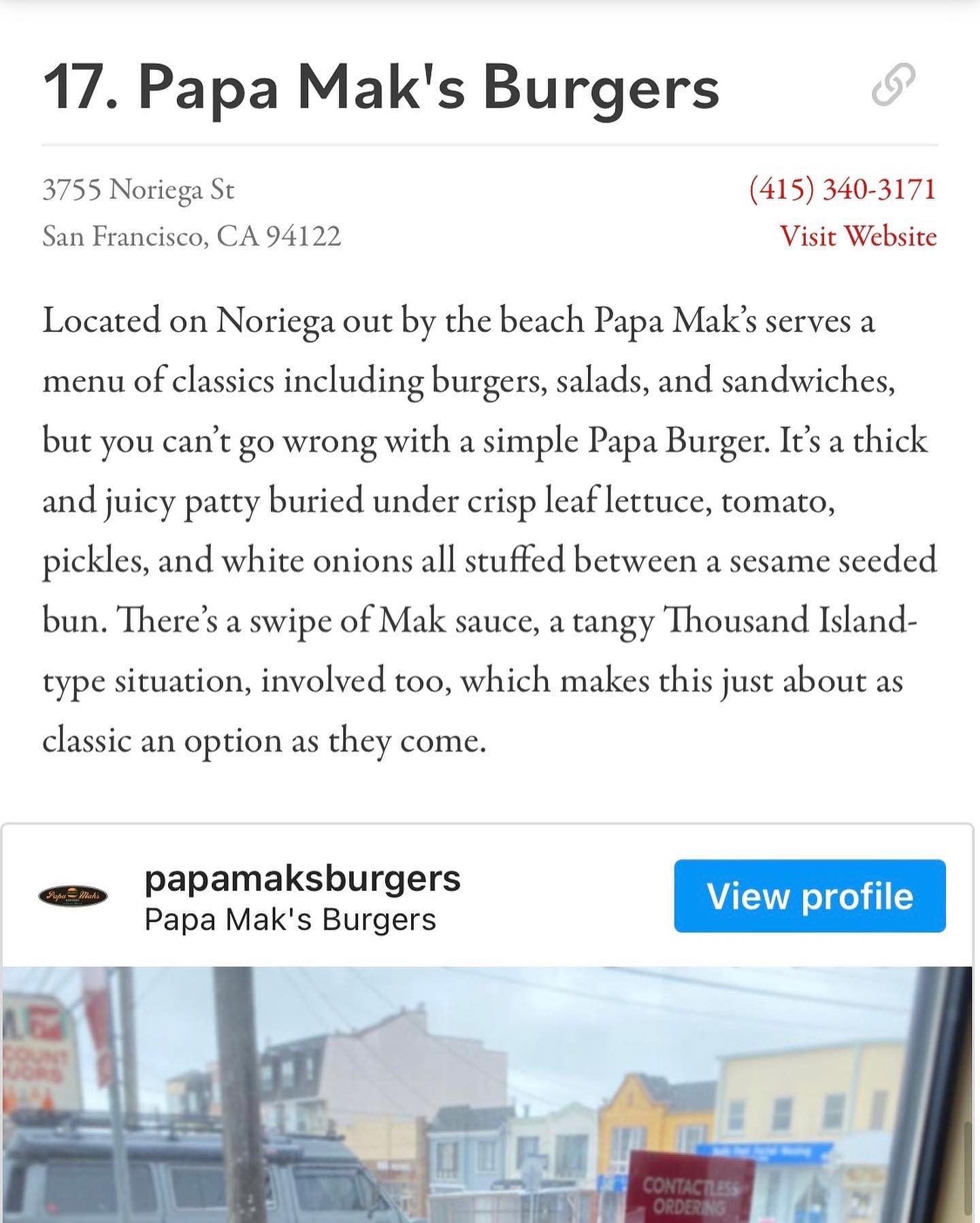This screenshot has width=980, height=1223.
Task: Tap the blue View profile button
Action: click(x=809, y=896)
